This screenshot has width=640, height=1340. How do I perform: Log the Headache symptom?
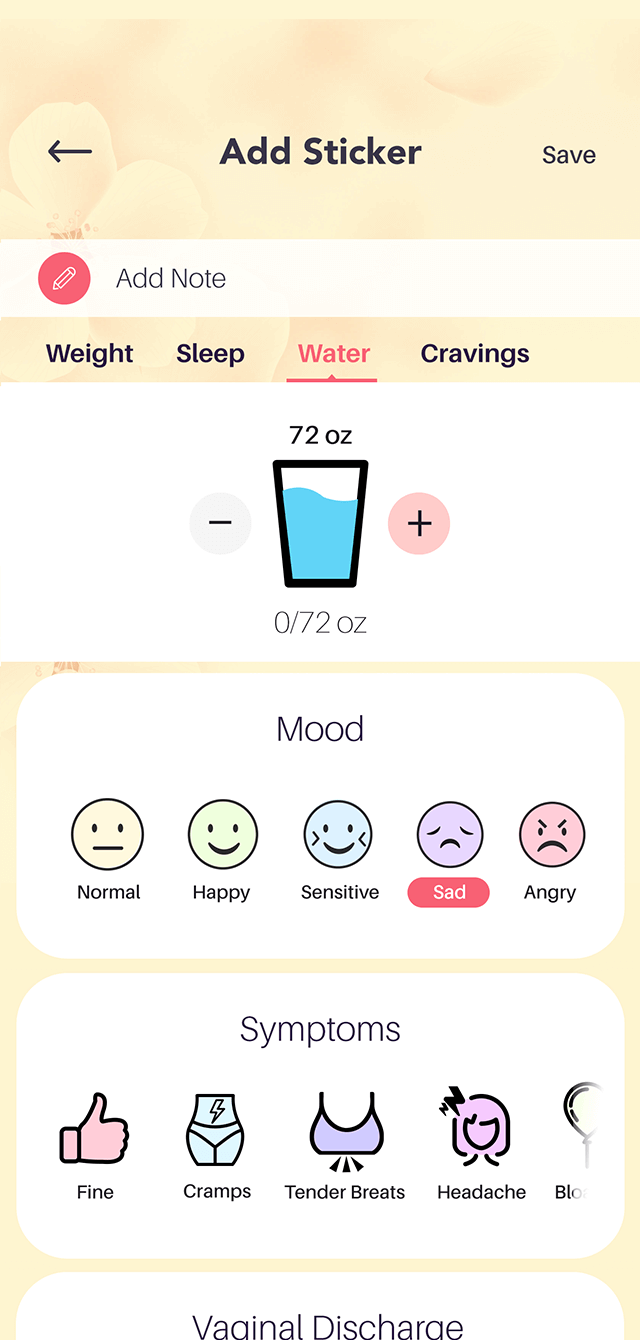[x=481, y=1146]
